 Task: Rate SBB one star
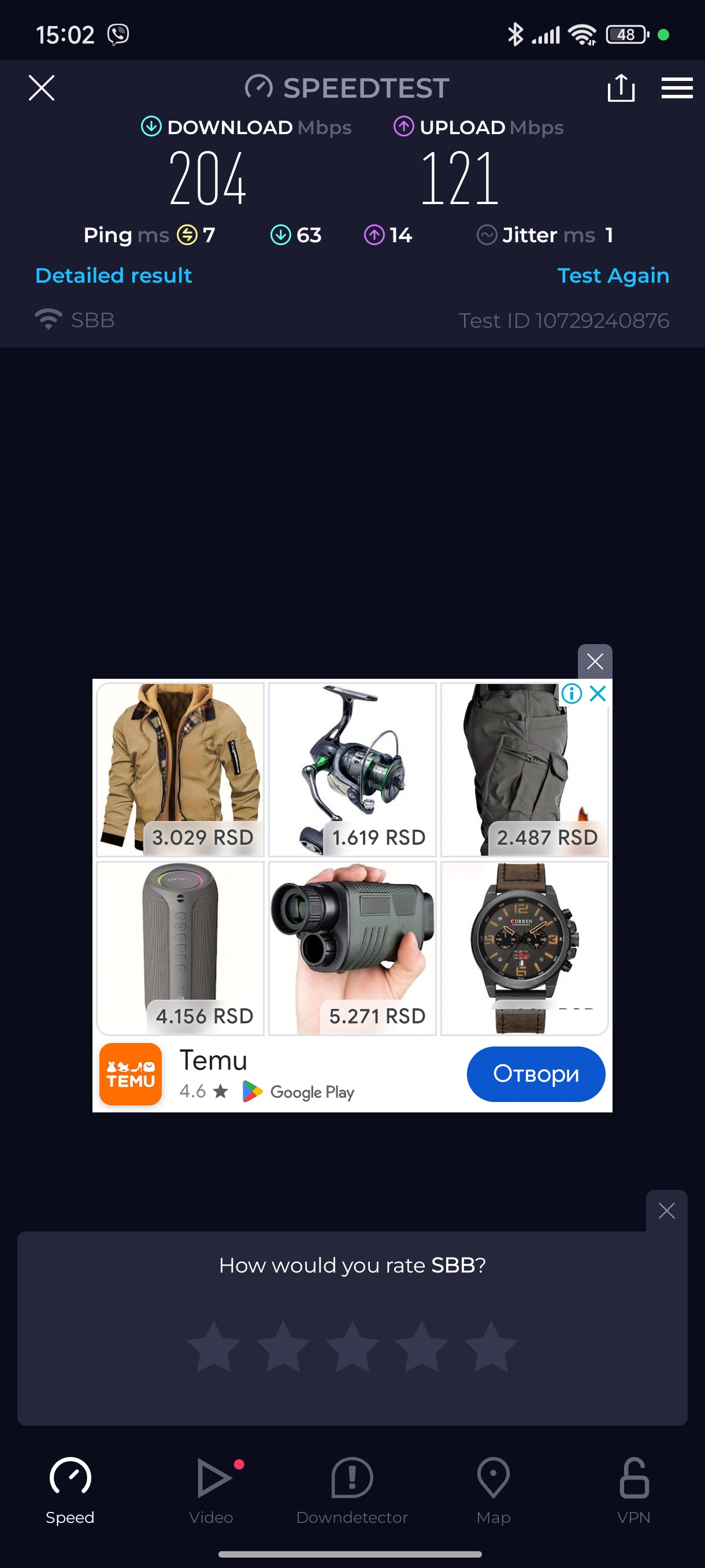click(214, 1347)
